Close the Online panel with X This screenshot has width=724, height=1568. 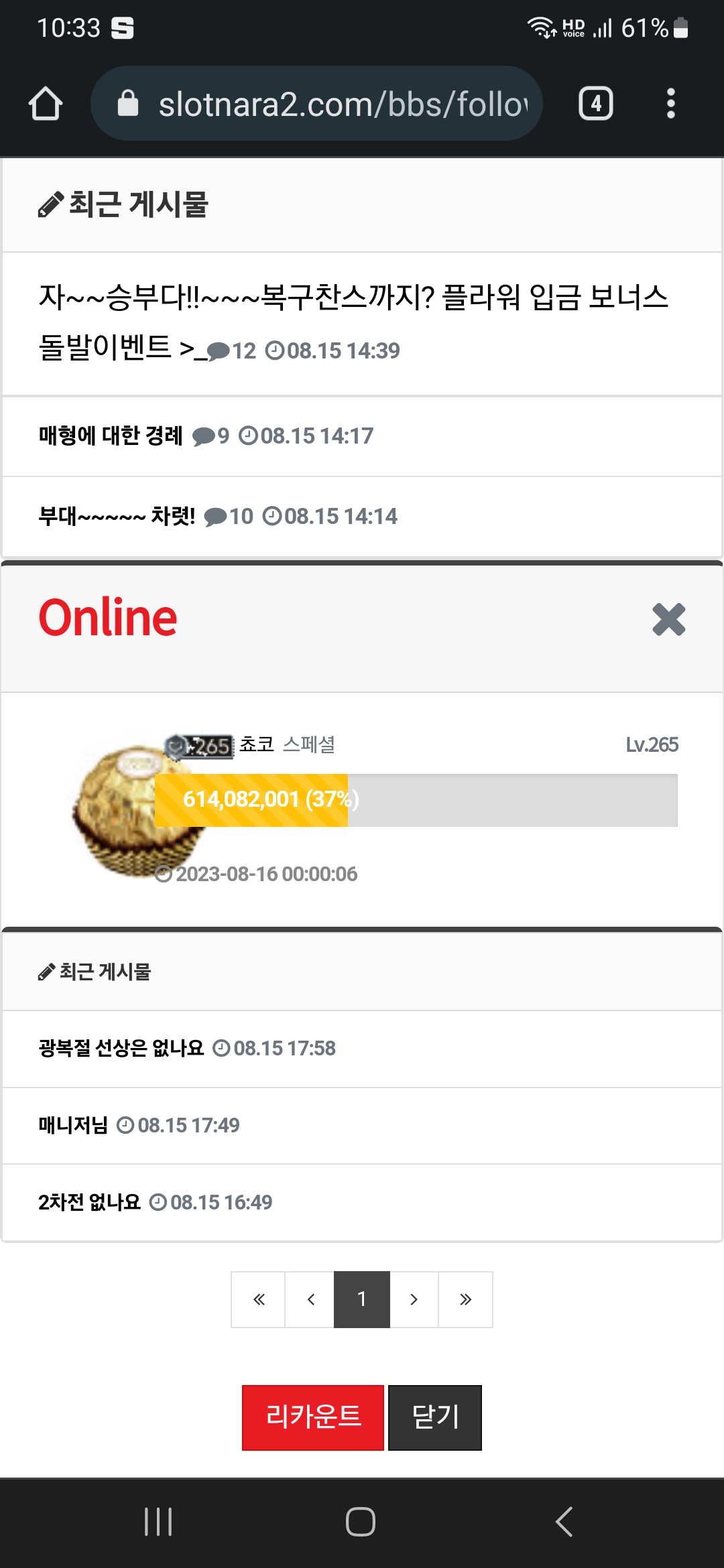[668, 619]
